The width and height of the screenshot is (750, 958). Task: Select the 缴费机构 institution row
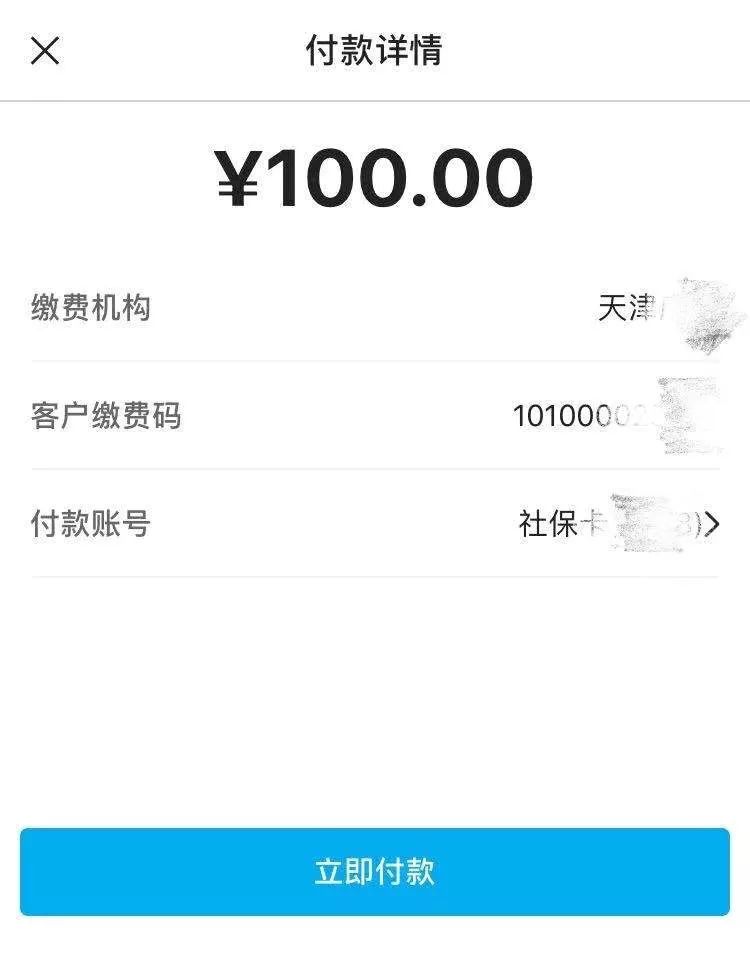[x=375, y=310]
